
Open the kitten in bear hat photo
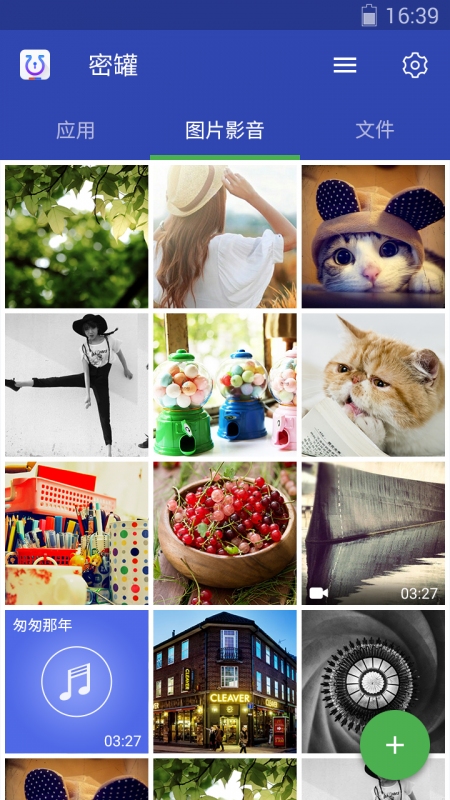tap(373, 236)
